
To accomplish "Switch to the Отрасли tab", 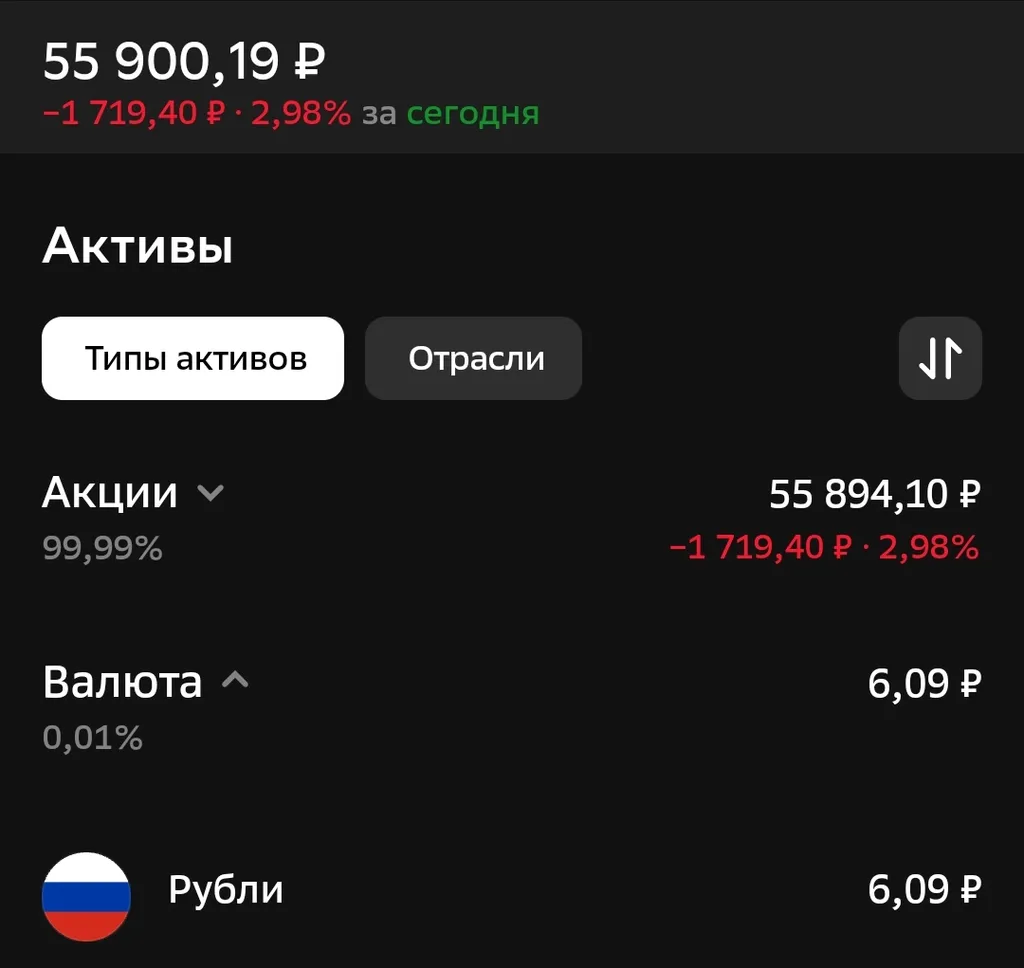I will click(474, 359).
